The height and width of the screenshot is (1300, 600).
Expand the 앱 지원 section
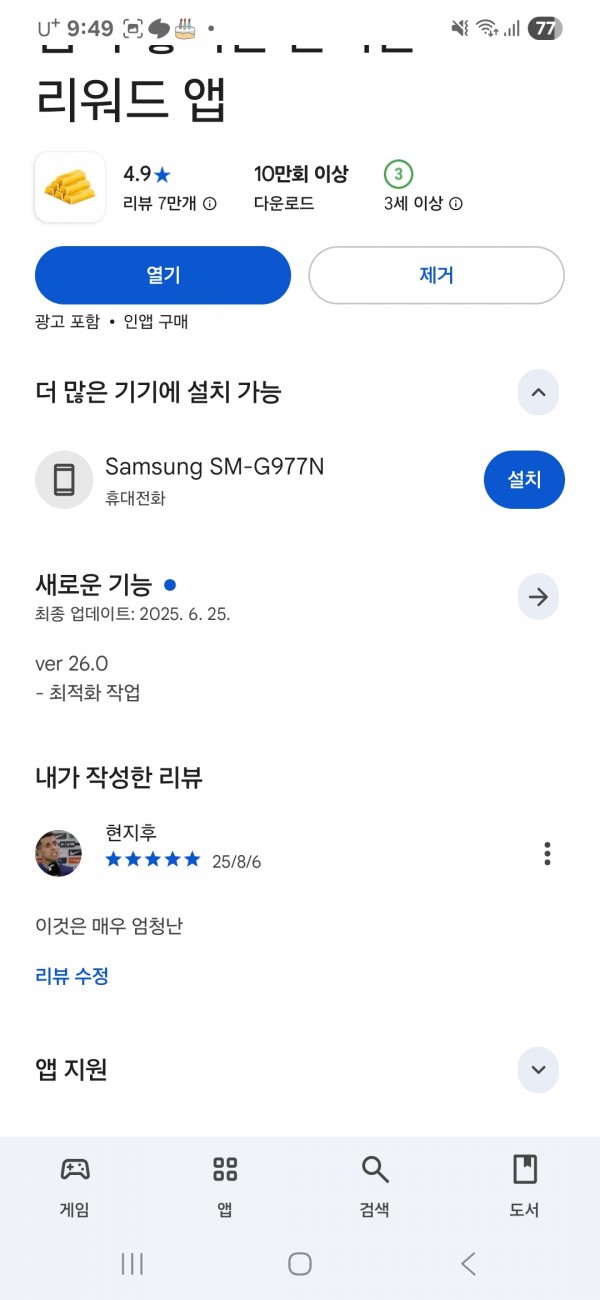coord(538,1070)
